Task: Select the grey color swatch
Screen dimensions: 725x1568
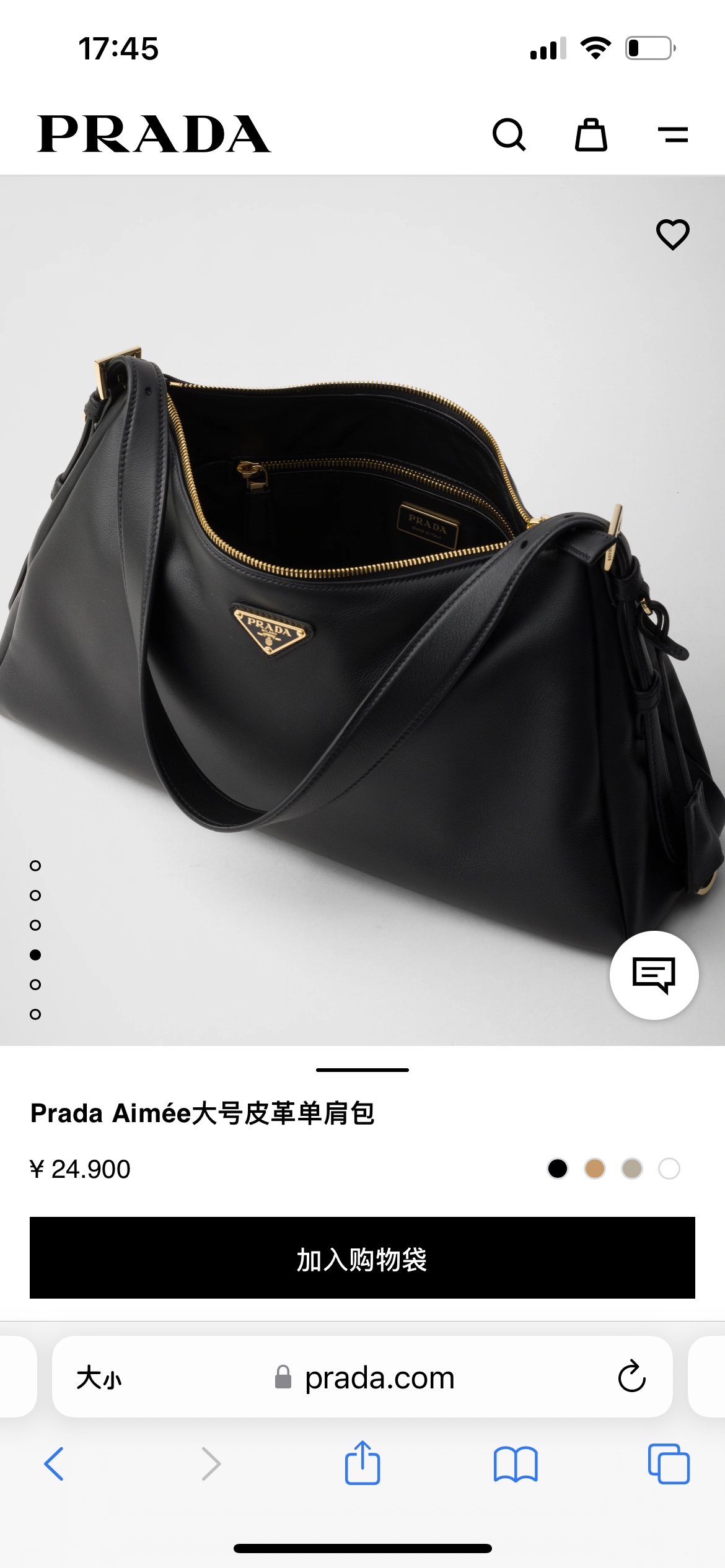Action: [x=632, y=1169]
